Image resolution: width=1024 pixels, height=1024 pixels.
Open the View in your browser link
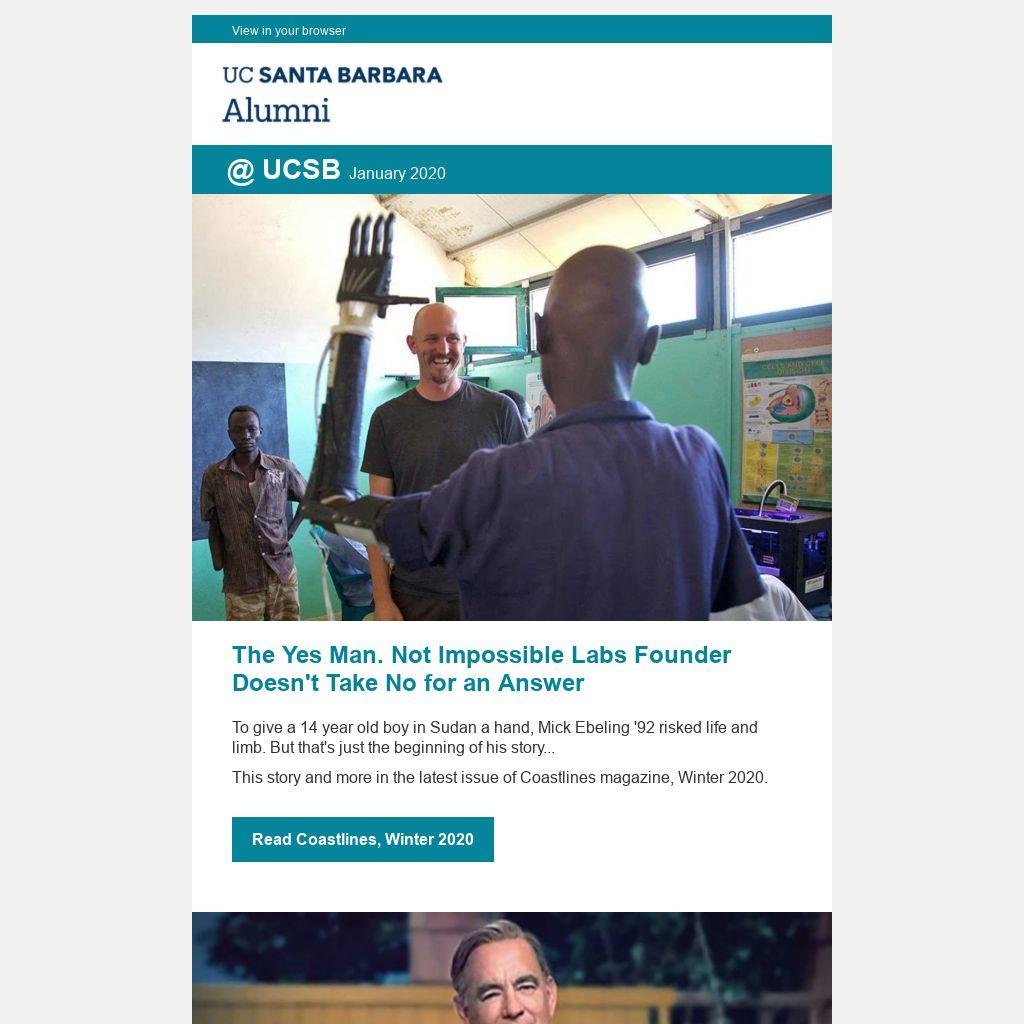(288, 31)
